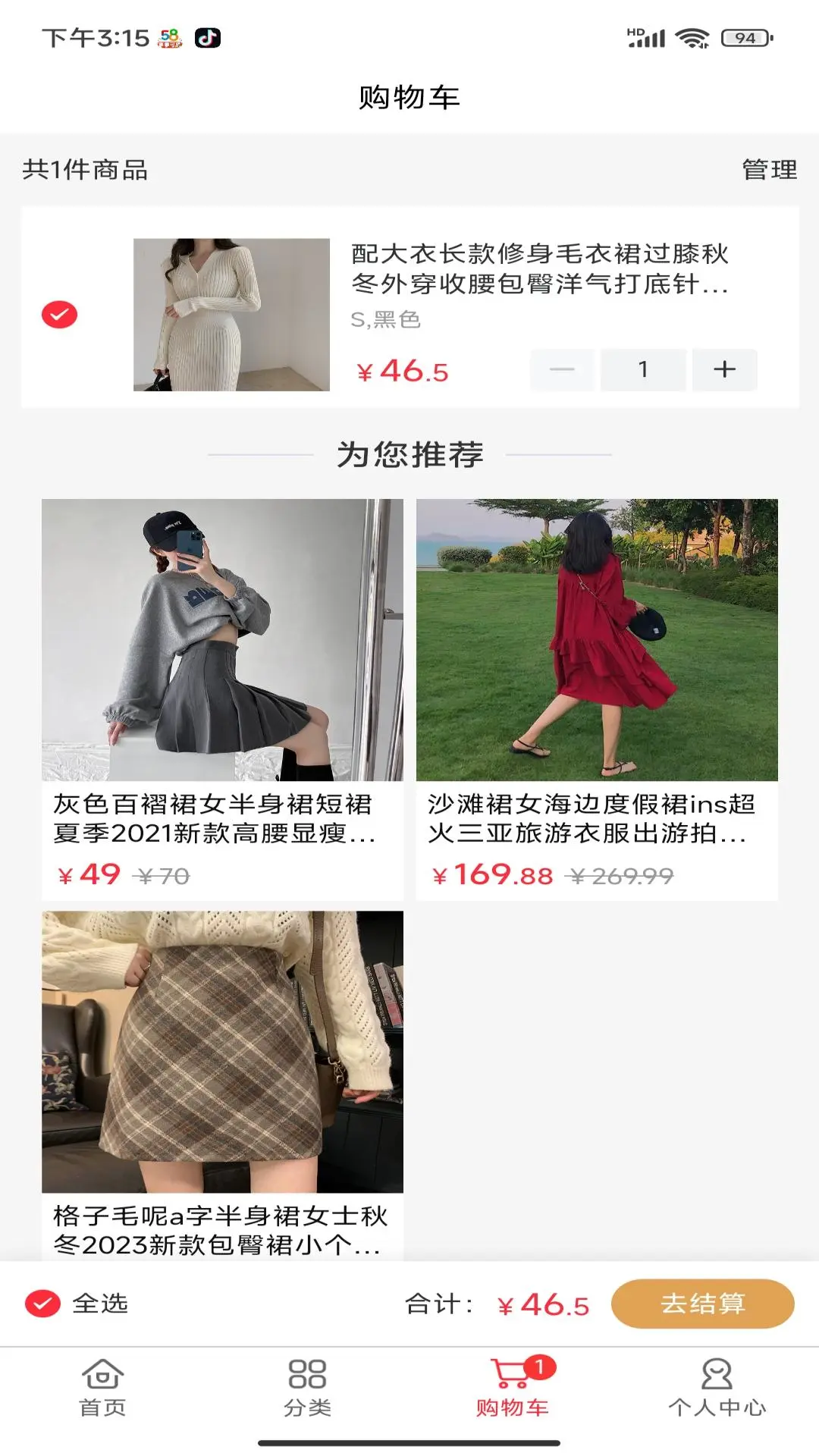Tap the plus icon to increase quantity
This screenshot has height=1456, width=819.
[724, 369]
